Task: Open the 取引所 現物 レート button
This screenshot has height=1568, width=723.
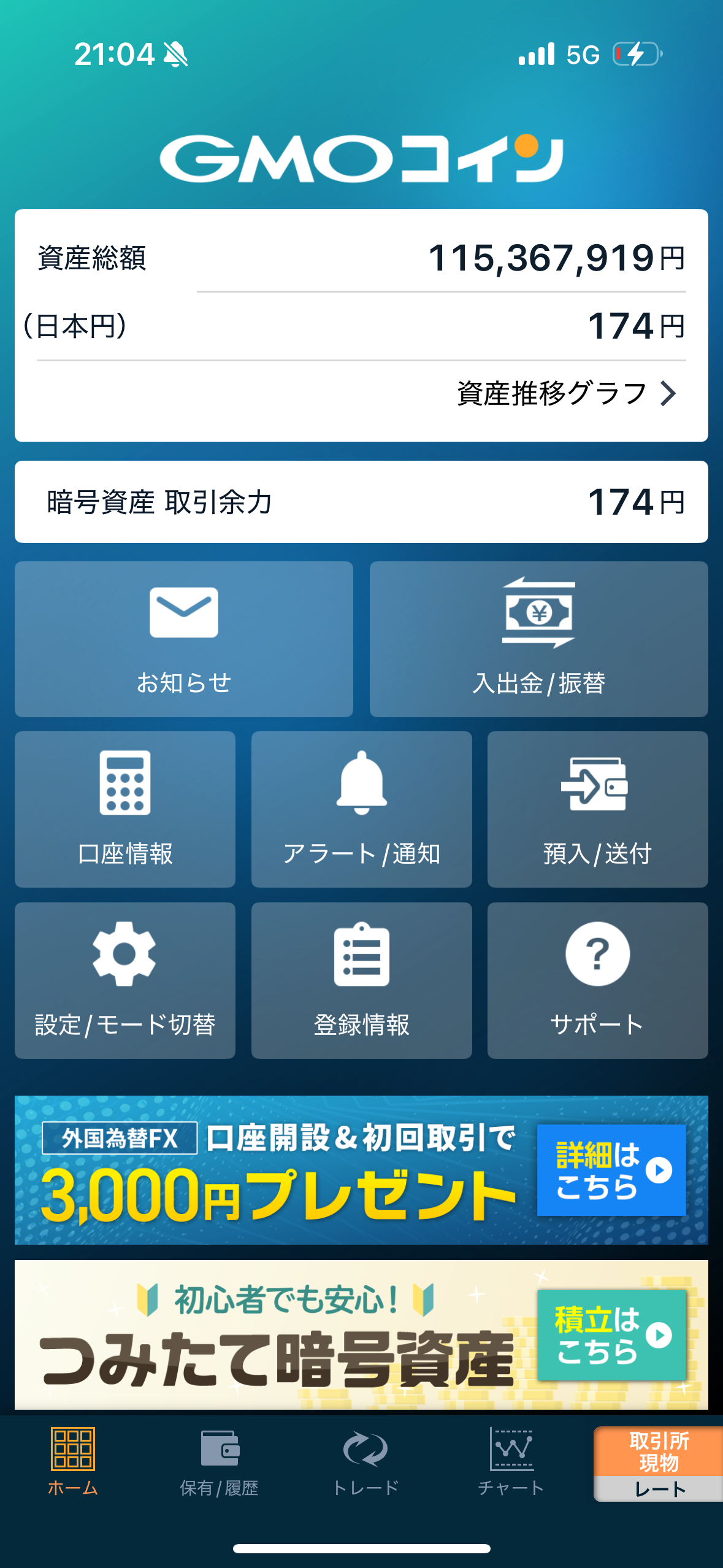Action: pyautogui.click(x=659, y=1464)
